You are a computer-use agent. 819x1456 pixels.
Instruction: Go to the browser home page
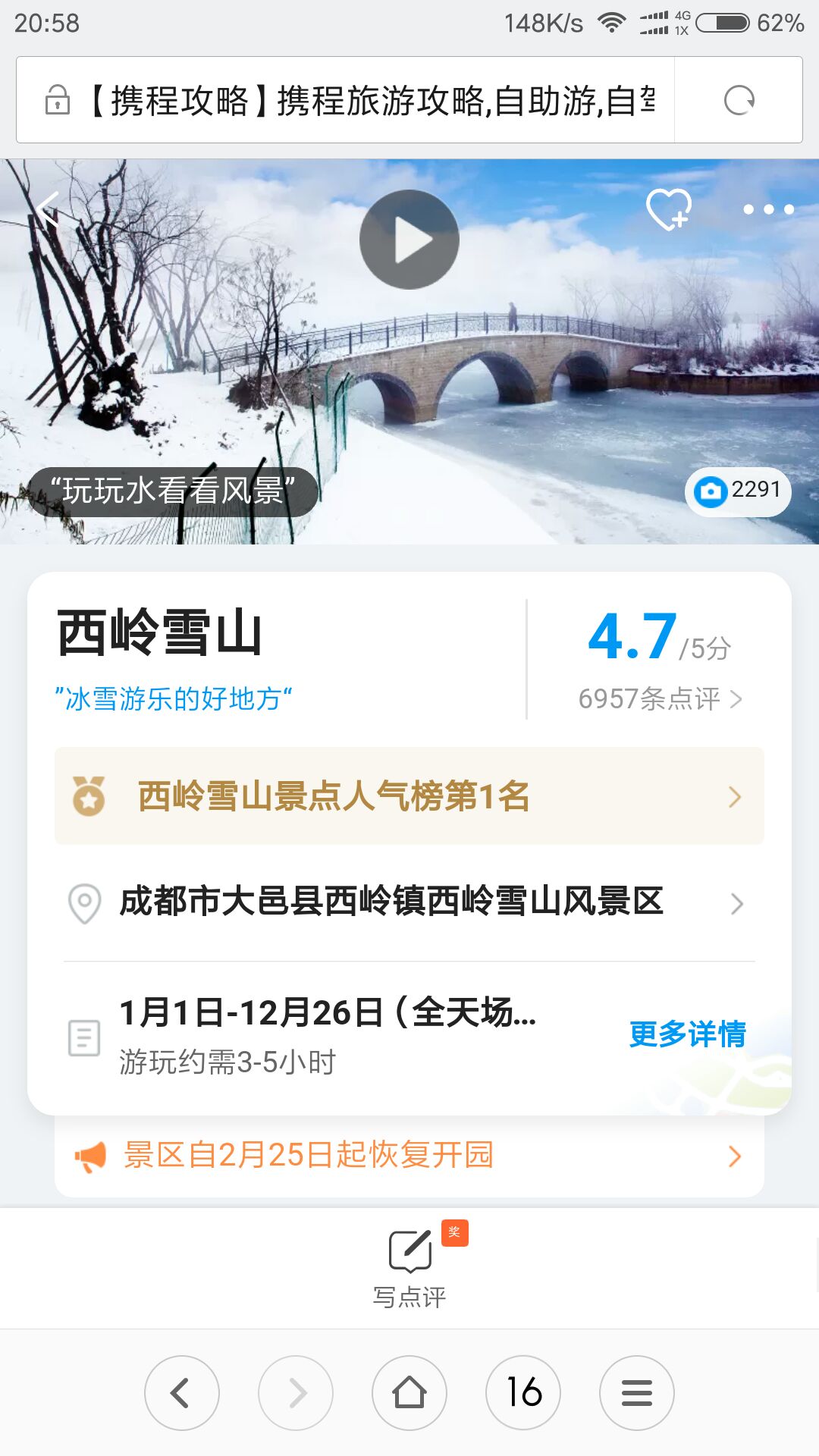pyautogui.click(x=409, y=1393)
